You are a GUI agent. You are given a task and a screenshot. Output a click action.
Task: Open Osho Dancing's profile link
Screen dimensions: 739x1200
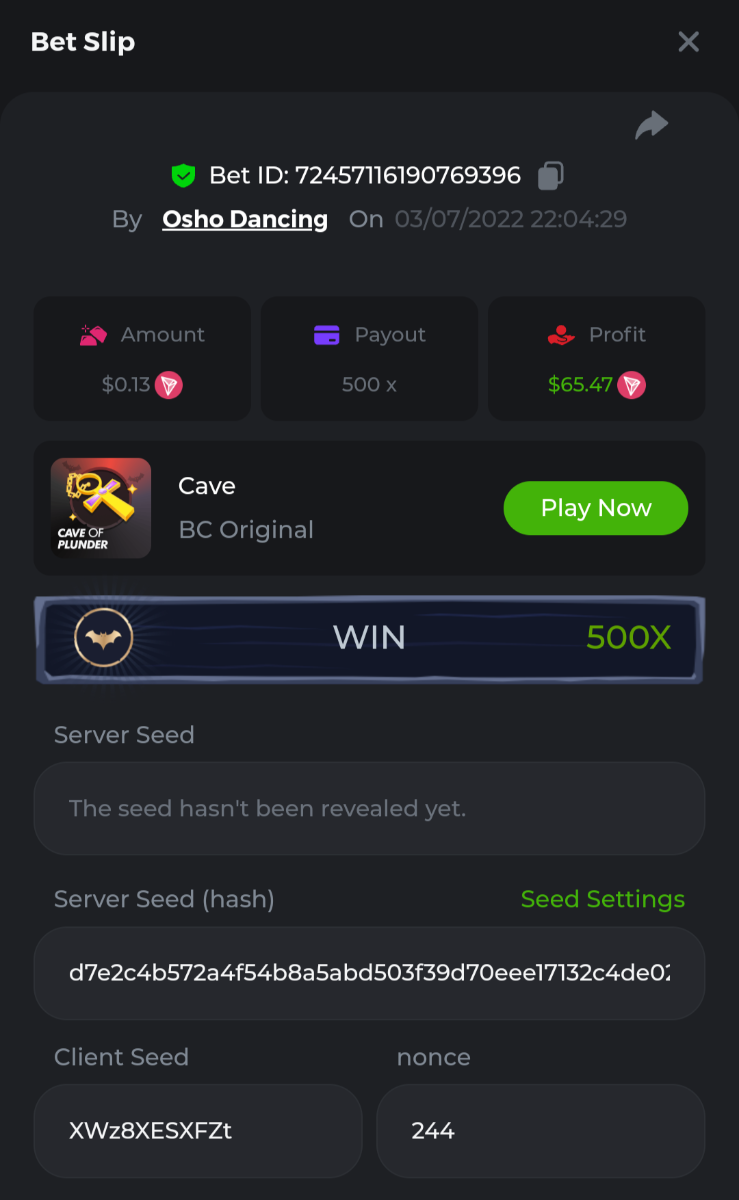tap(245, 220)
